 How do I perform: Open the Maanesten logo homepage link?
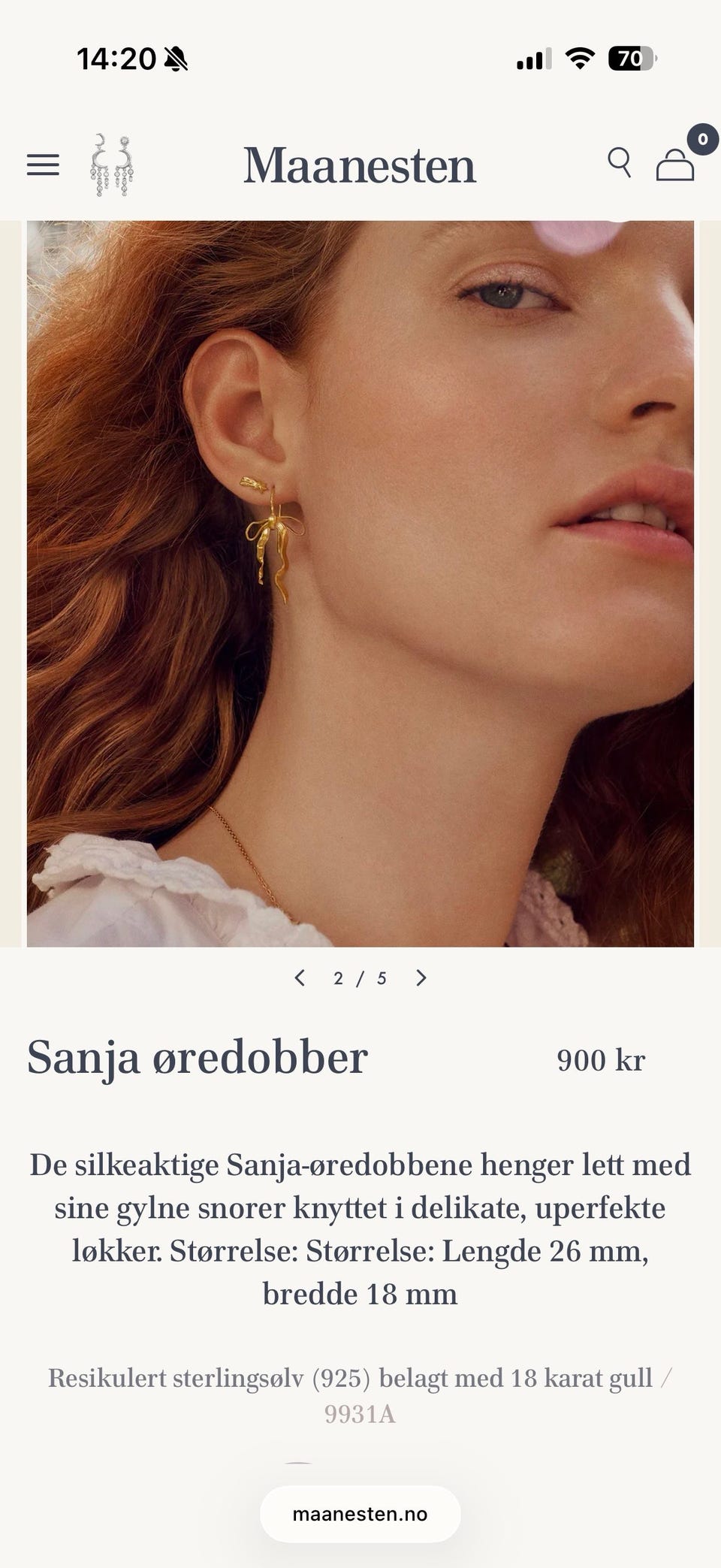360,166
